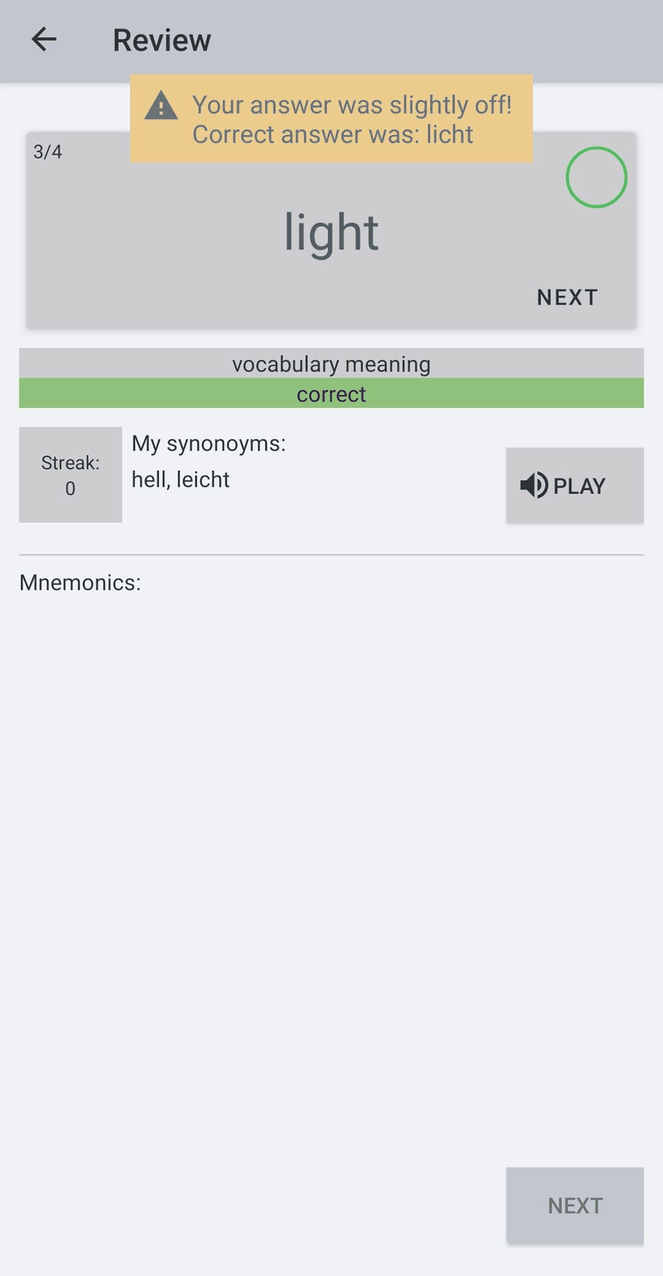
Task: Go back from the Review screen
Action: coord(44,40)
